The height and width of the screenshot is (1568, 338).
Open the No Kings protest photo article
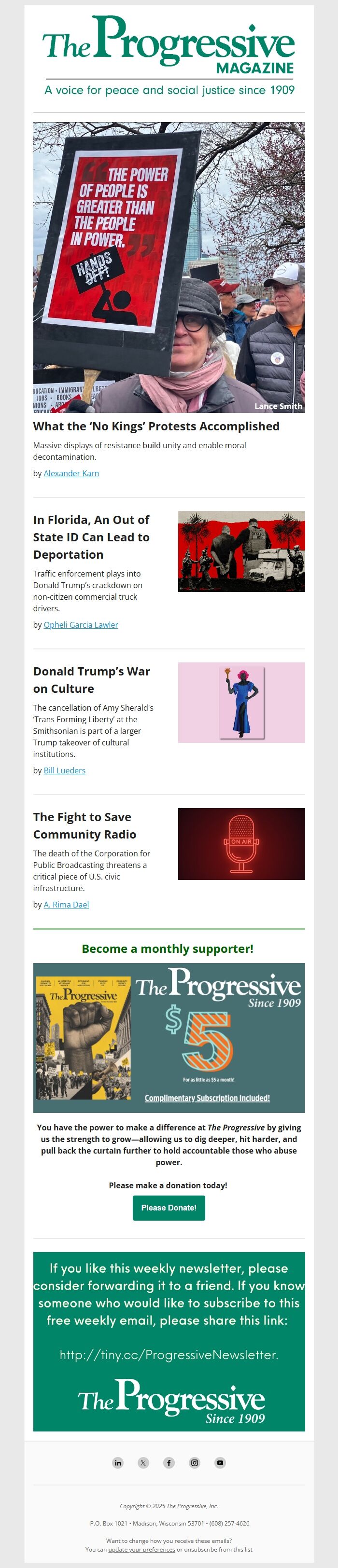coord(169,267)
